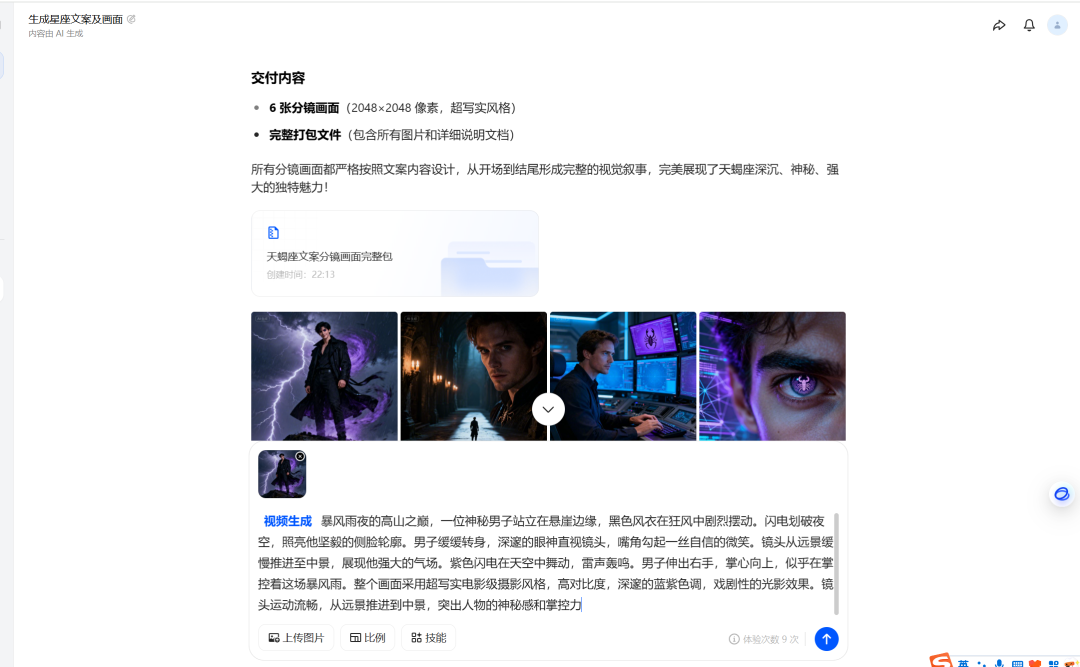View the lightning storm man image
The height and width of the screenshot is (667, 1080).
[x=324, y=375]
